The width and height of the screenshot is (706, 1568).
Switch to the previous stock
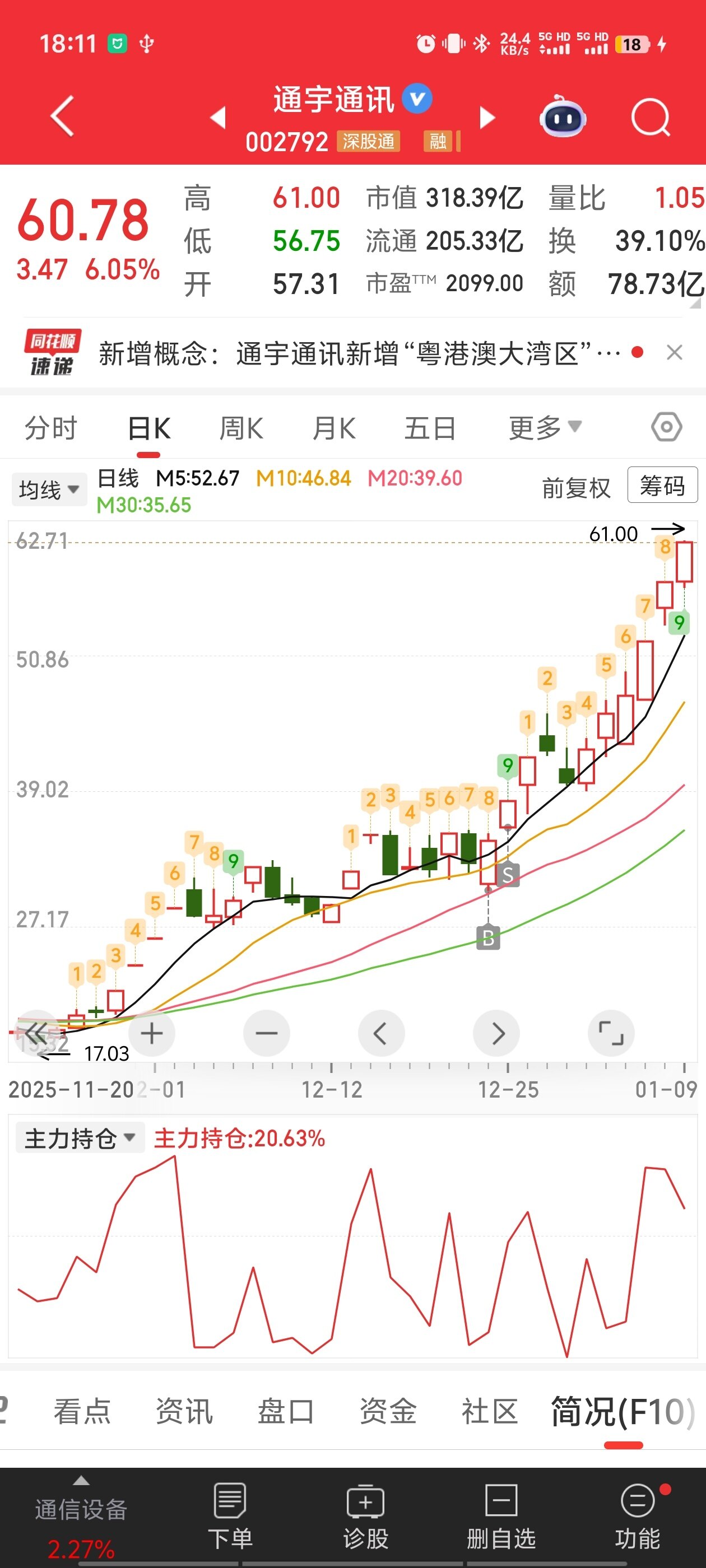(218, 118)
